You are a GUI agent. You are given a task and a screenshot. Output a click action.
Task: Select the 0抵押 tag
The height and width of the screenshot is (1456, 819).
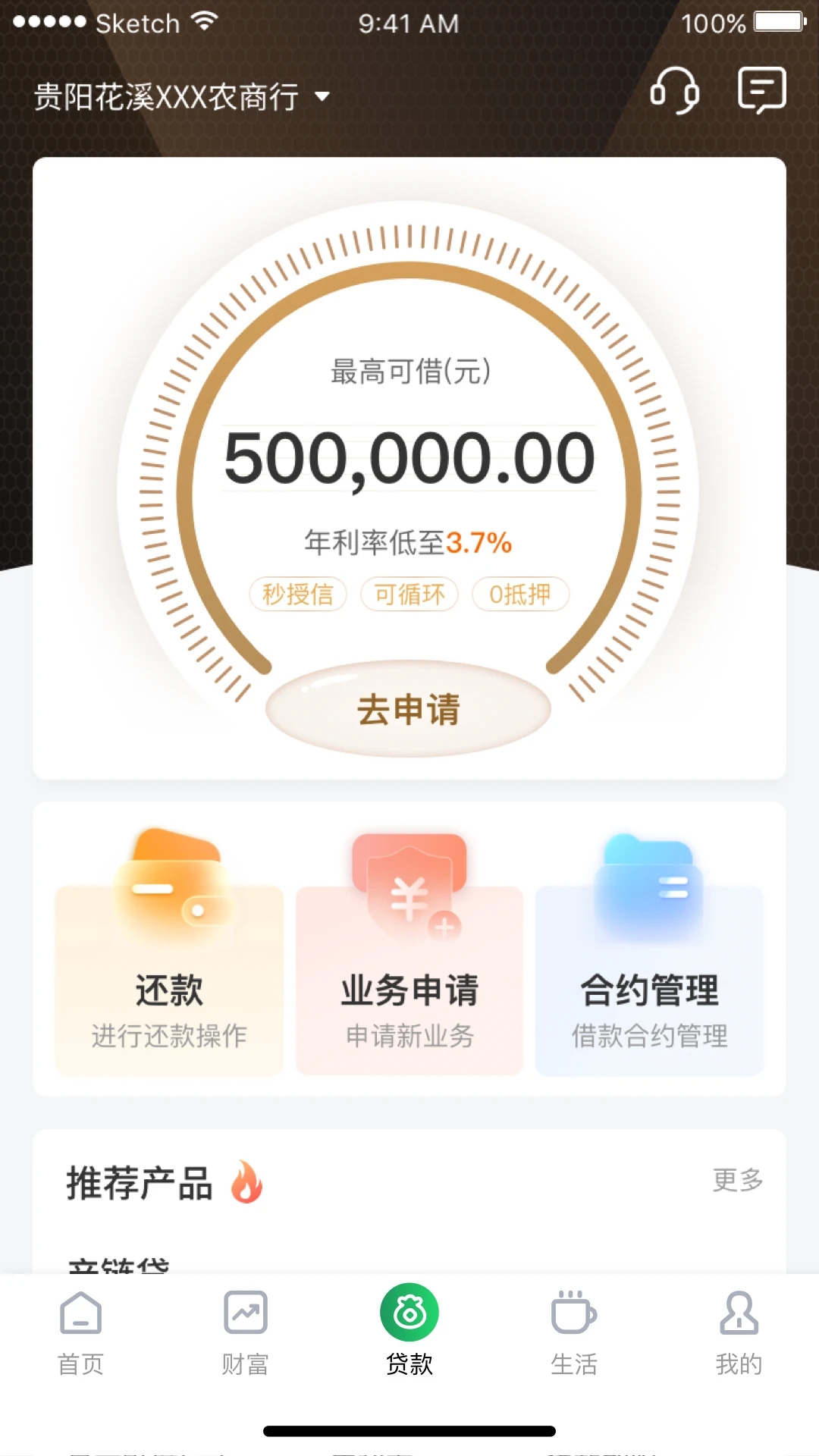pos(520,595)
